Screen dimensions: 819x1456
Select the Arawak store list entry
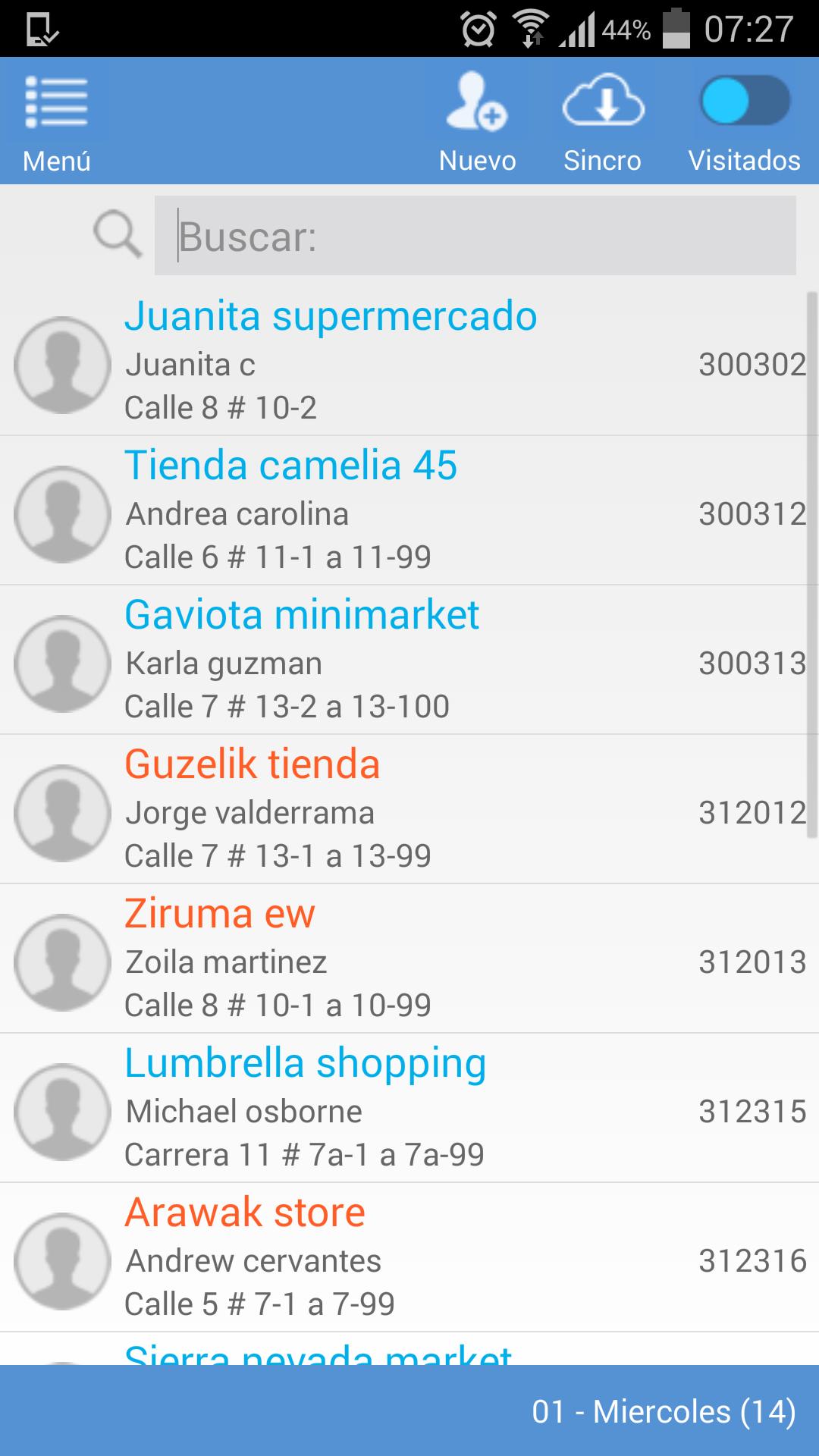pos(409,1259)
